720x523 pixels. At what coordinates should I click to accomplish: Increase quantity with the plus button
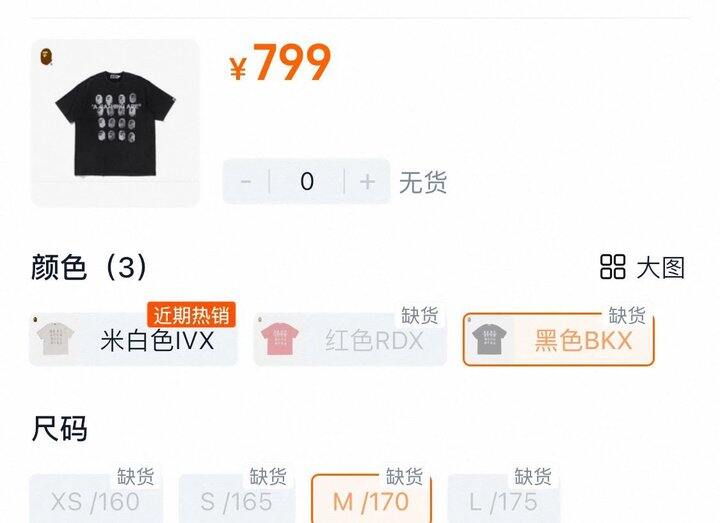[x=367, y=182]
